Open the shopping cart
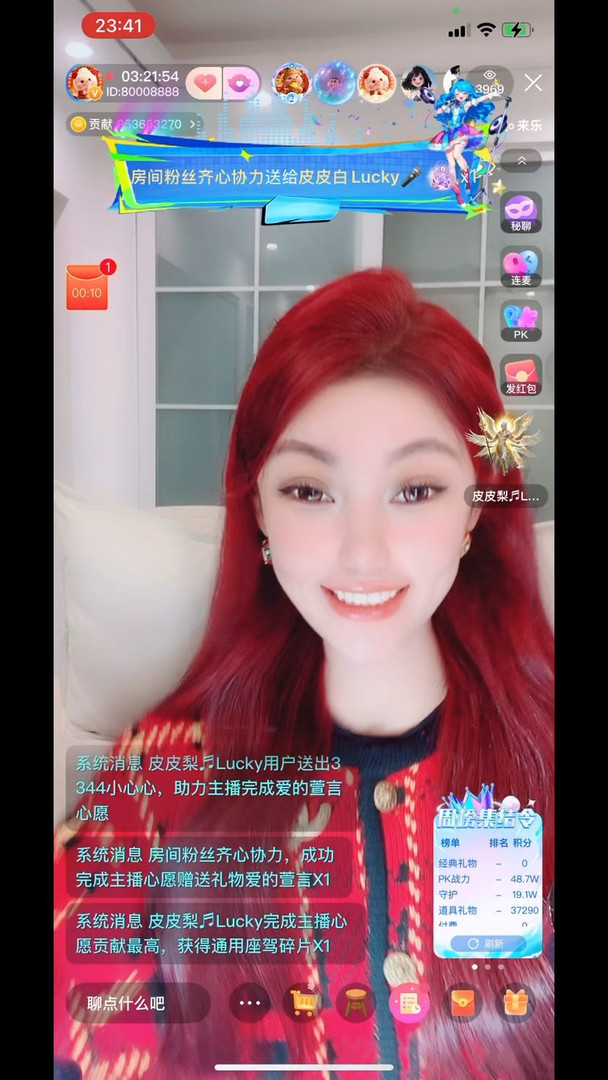 [303, 1003]
